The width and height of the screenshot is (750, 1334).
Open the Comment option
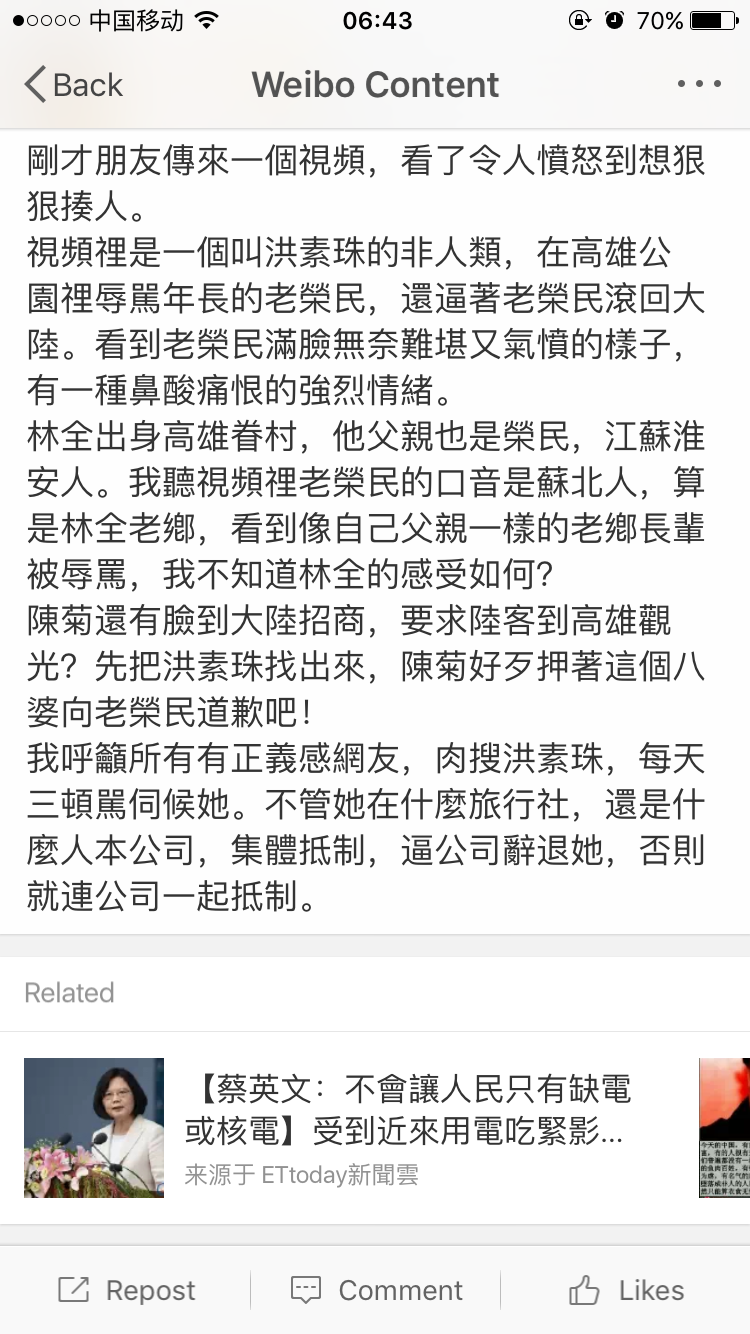pos(376,1290)
